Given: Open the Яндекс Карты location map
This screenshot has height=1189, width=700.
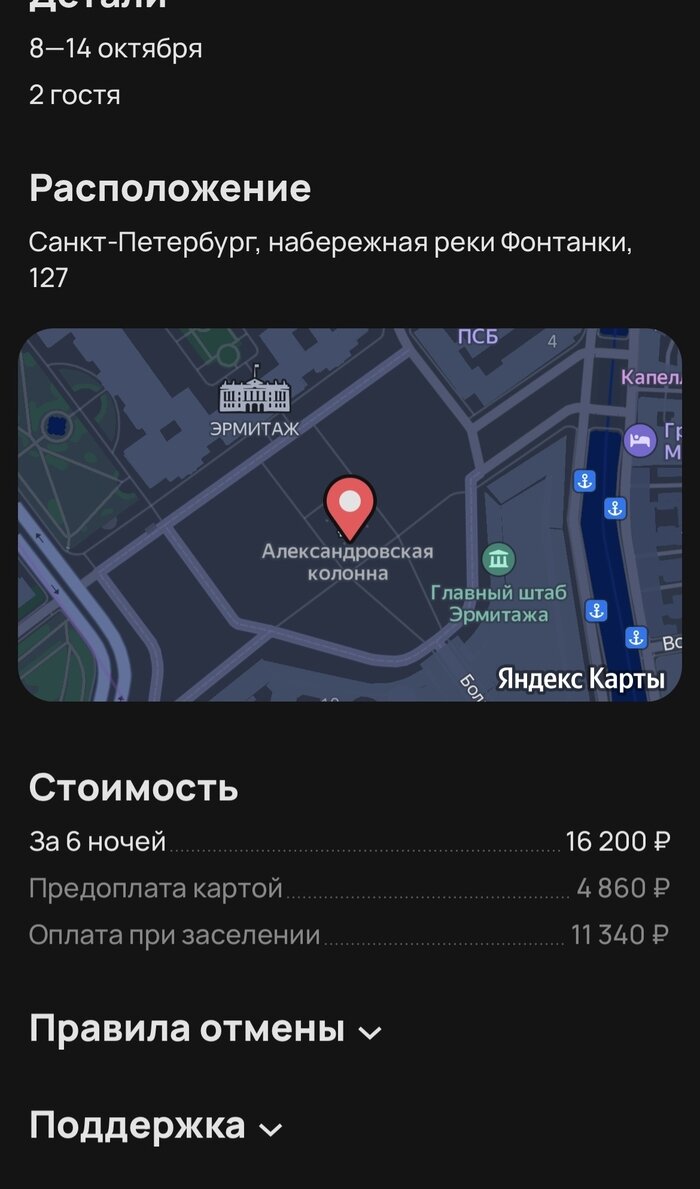Looking at the screenshot, I should [349, 514].
